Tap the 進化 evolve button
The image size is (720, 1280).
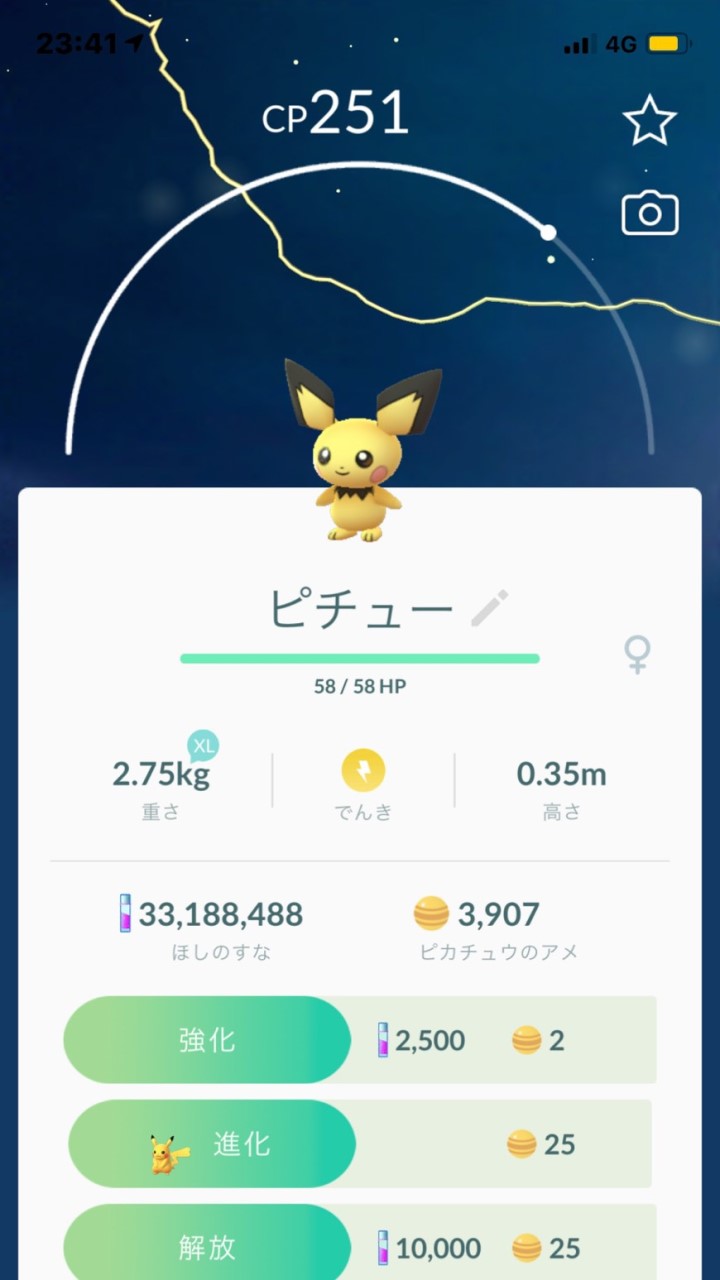[x=212, y=1144]
